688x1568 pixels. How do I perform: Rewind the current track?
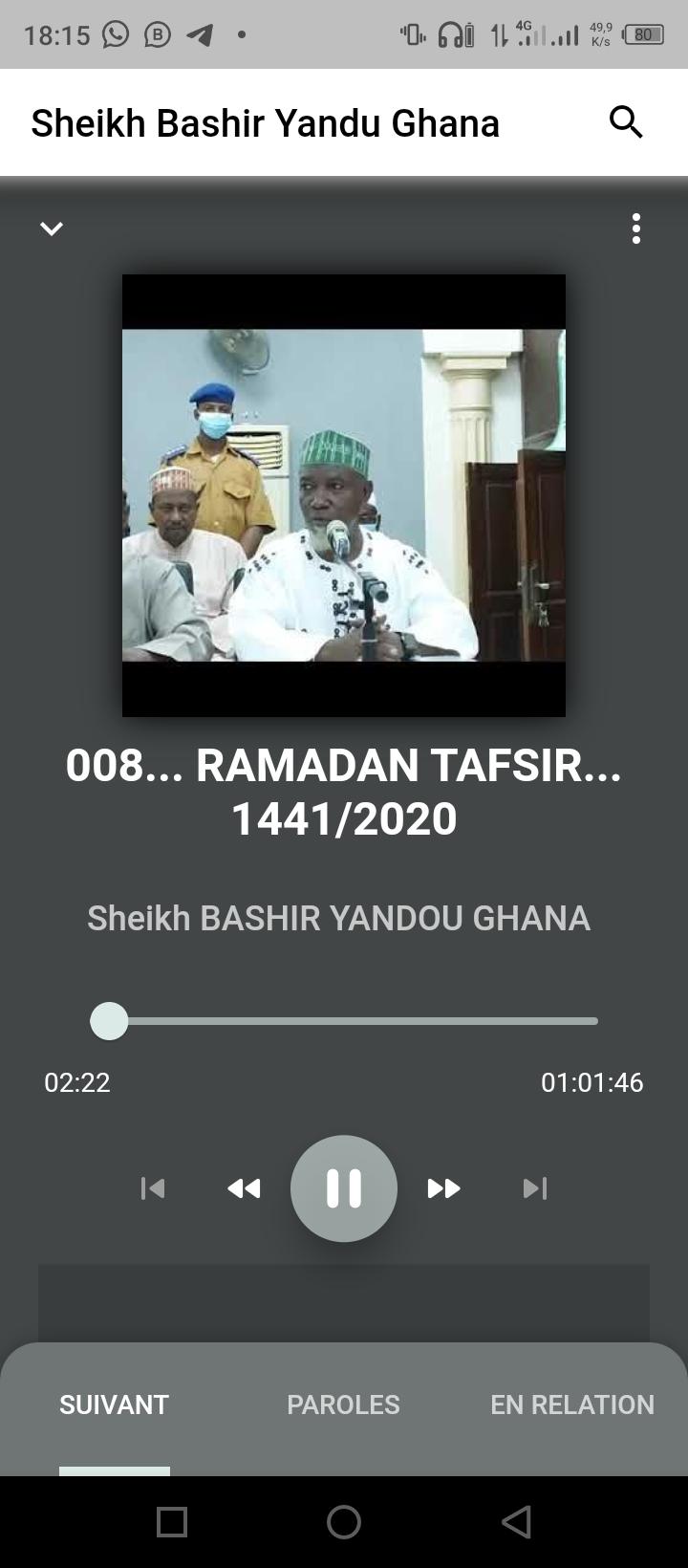pyautogui.click(x=245, y=1188)
